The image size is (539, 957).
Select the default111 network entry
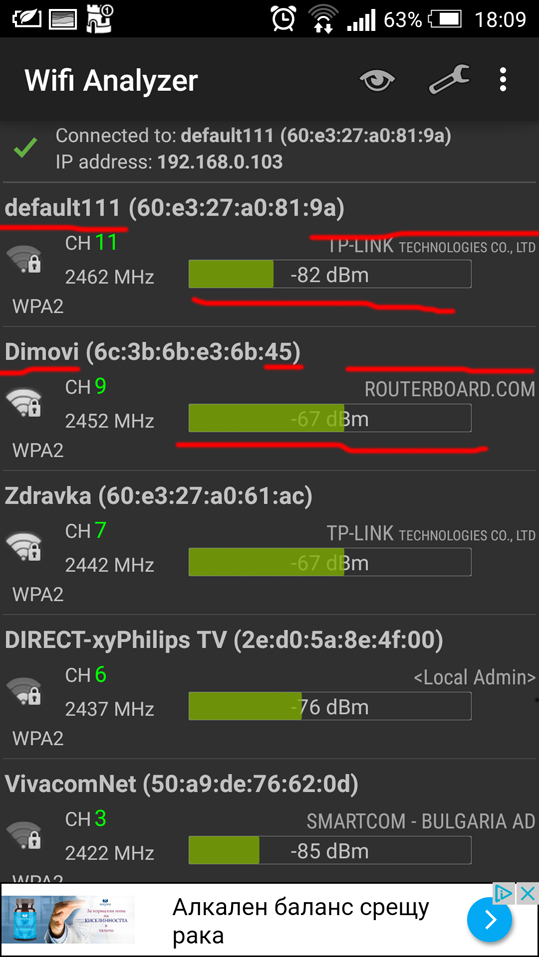click(269, 255)
